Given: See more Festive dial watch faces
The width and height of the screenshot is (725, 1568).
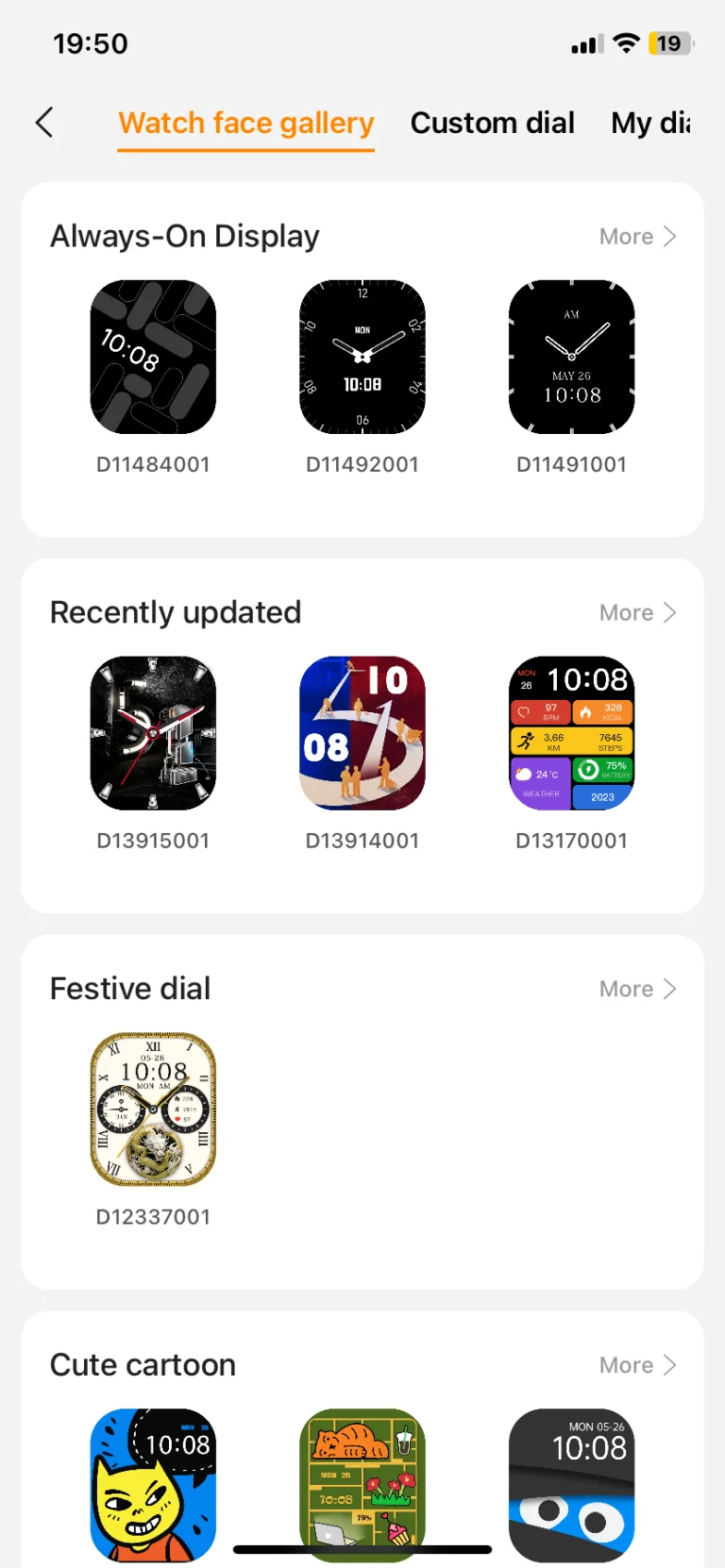Looking at the screenshot, I should pyautogui.click(x=638, y=990).
